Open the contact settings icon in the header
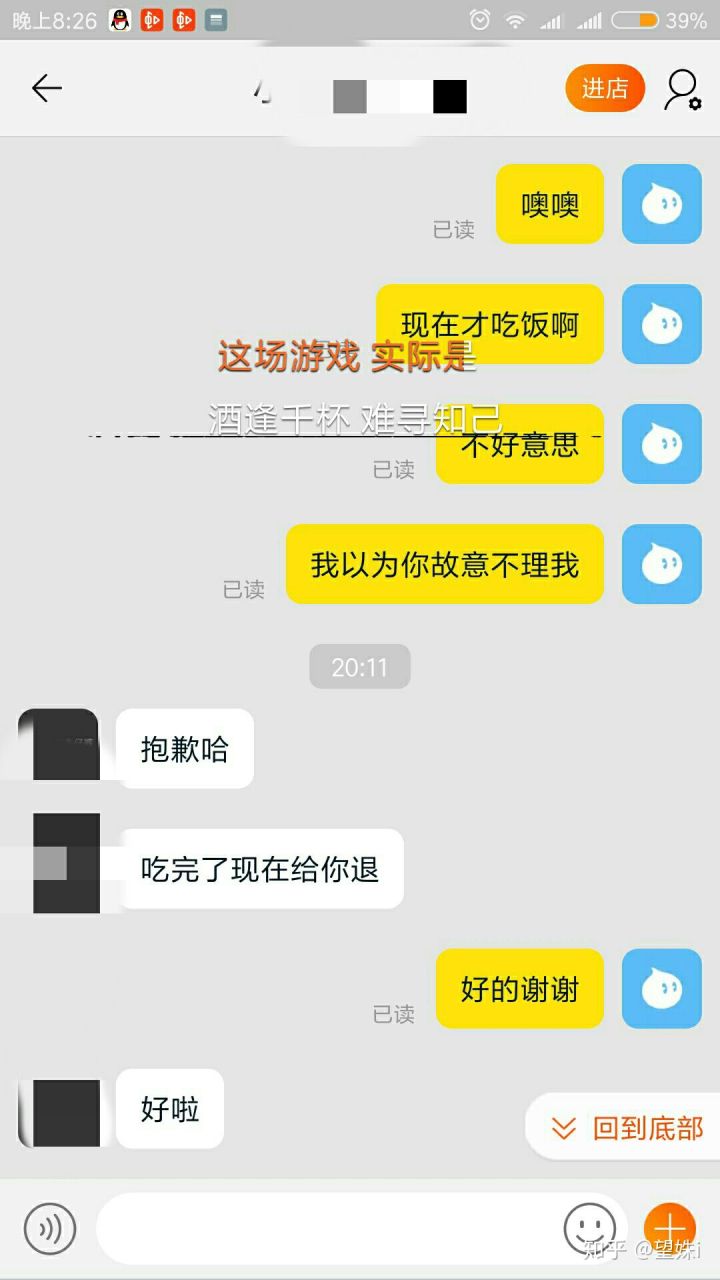This screenshot has width=720, height=1280. point(682,89)
